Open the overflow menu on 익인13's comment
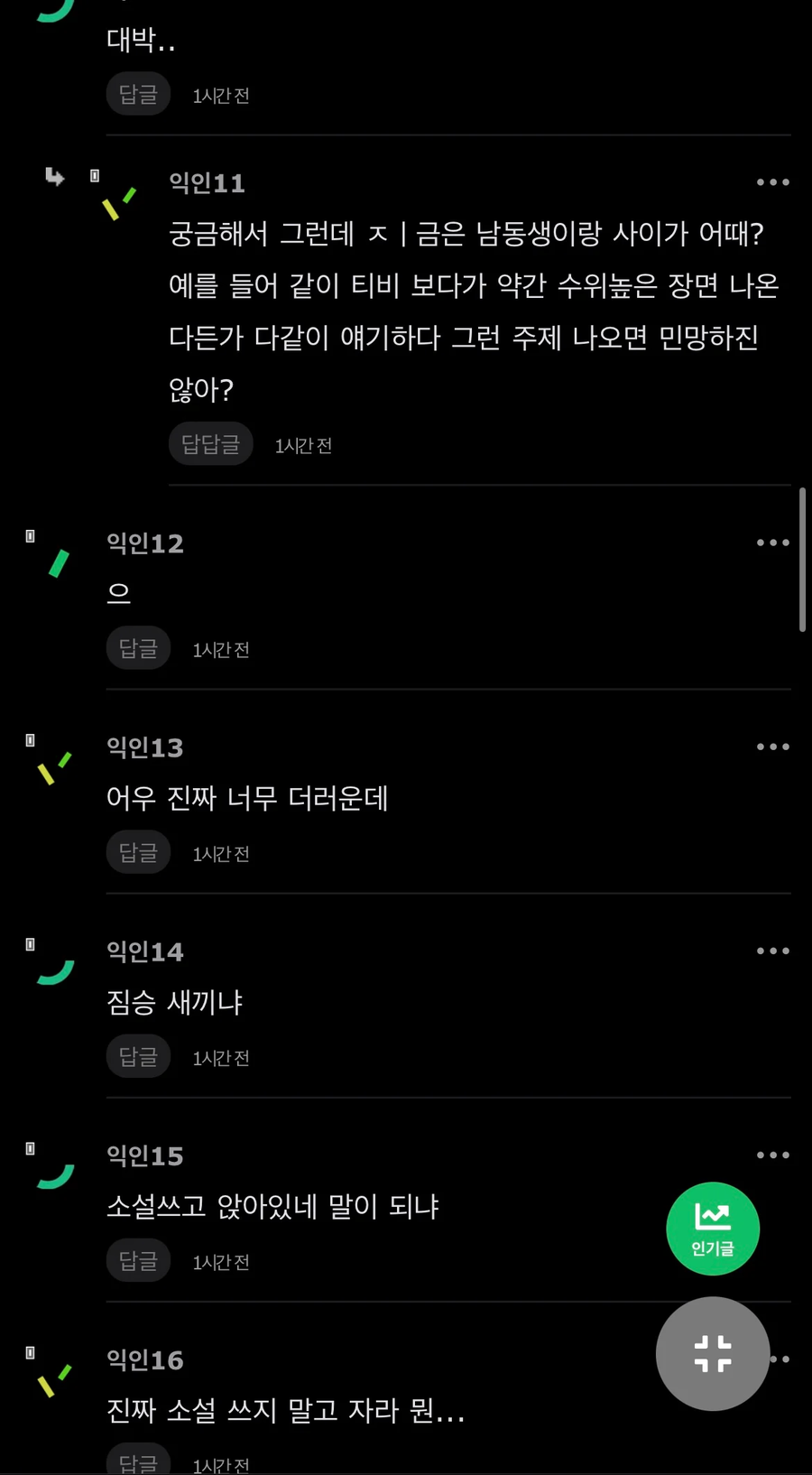Image resolution: width=812 pixels, height=1475 pixels. coord(772,747)
